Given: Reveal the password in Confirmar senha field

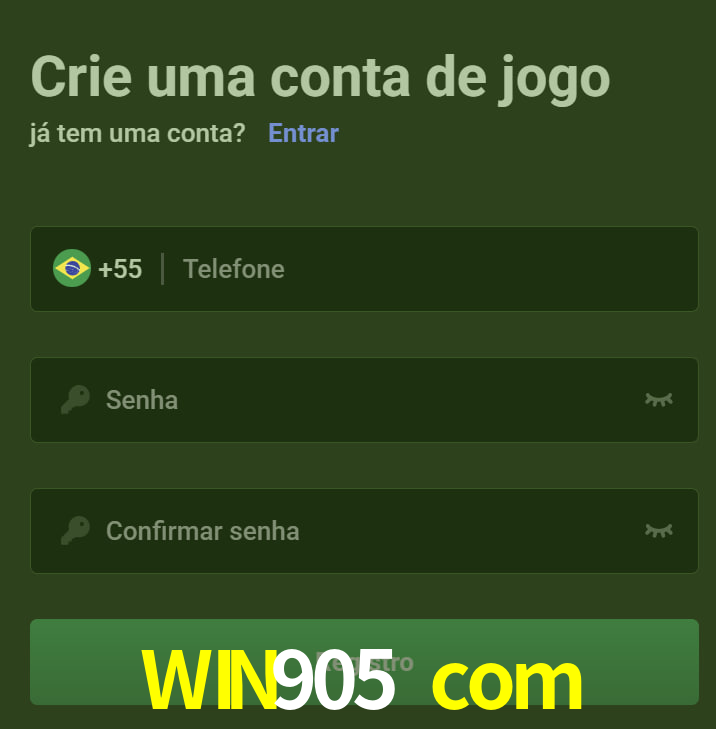Looking at the screenshot, I should tap(658, 531).
